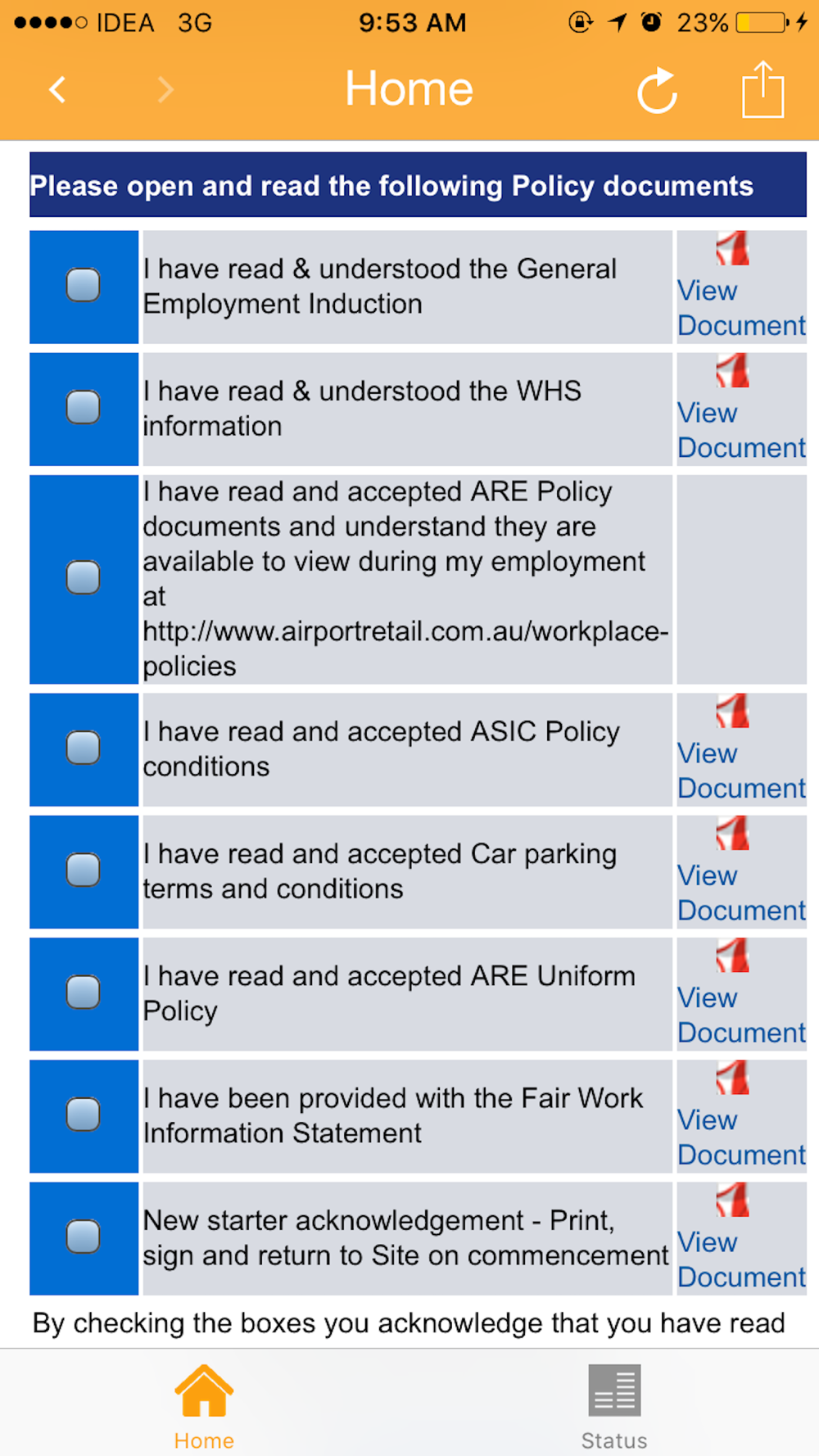819x1456 pixels.
Task: Select the Home tab
Action: coord(204,1407)
